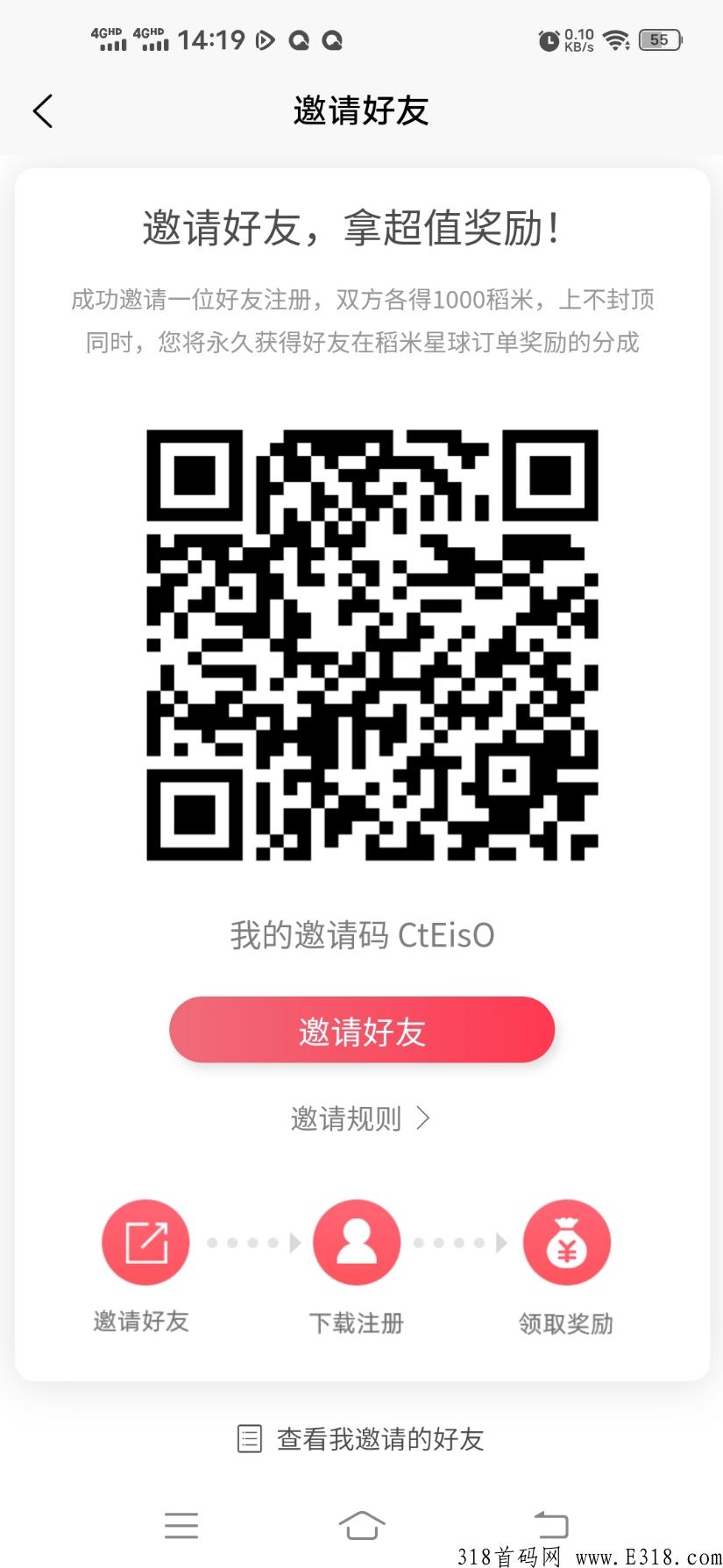Open 查看我邀请的好友 list
The width and height of the screenshot is (723, 1568).
(x=361, y=1438)
